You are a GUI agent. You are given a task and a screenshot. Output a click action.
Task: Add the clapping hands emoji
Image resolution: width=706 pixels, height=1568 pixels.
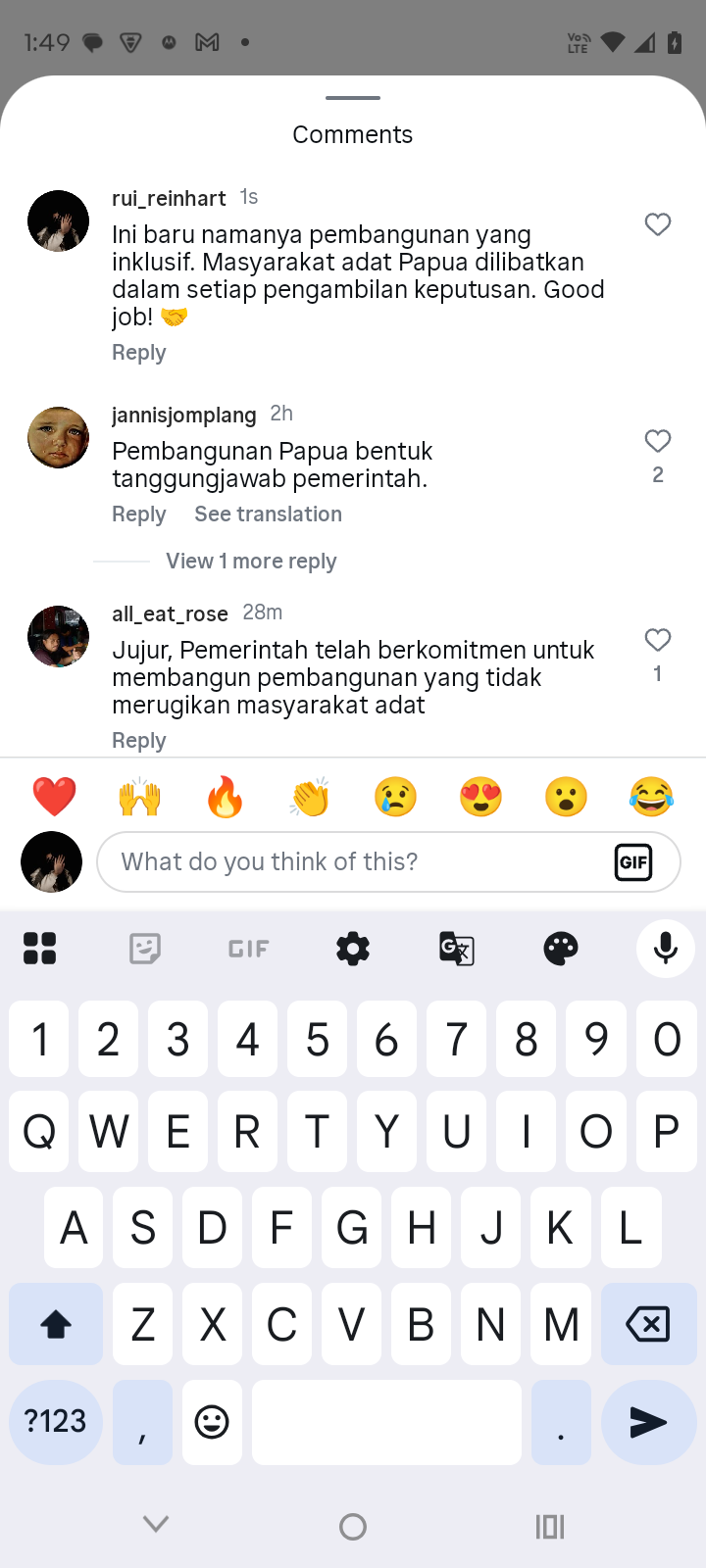pos(310,797)
